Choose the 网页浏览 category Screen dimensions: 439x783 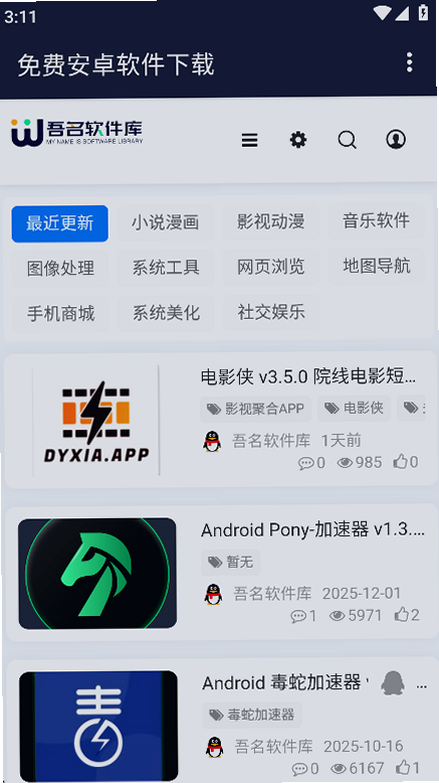point(271,267)
